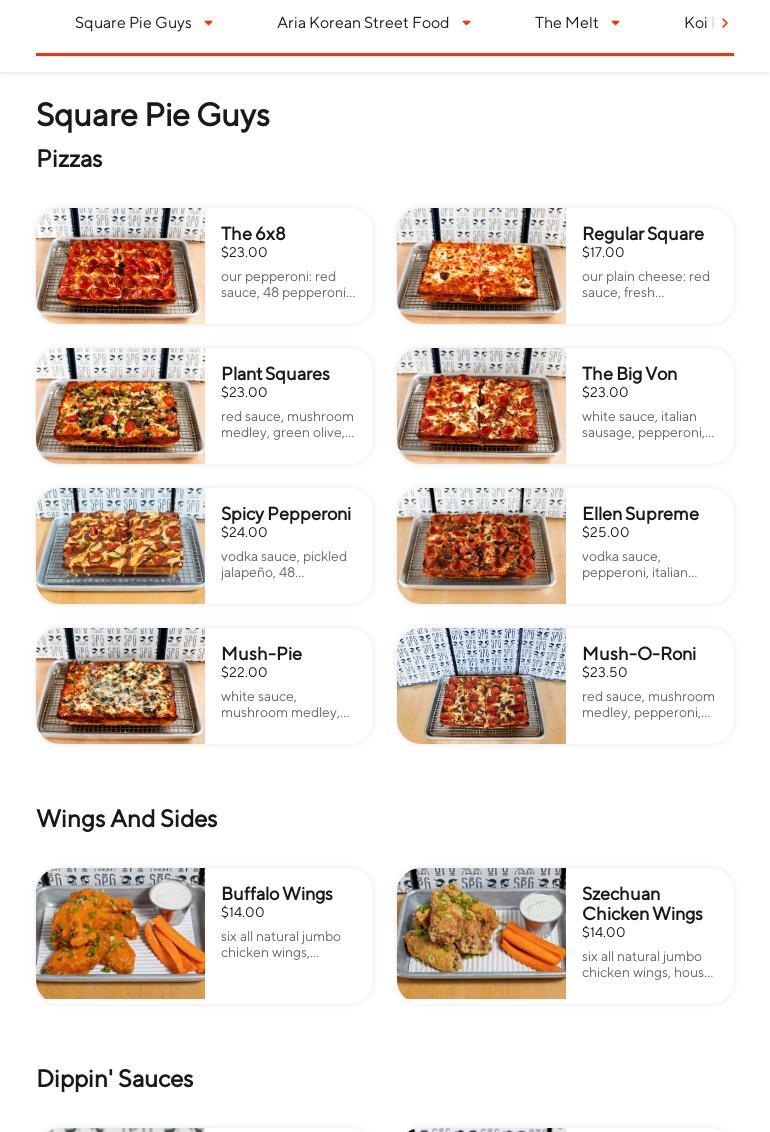Select Szechuan Chicken Wings
This screenshot has height=1132, width=770.
pyautogui.click(x=565, y=934)
